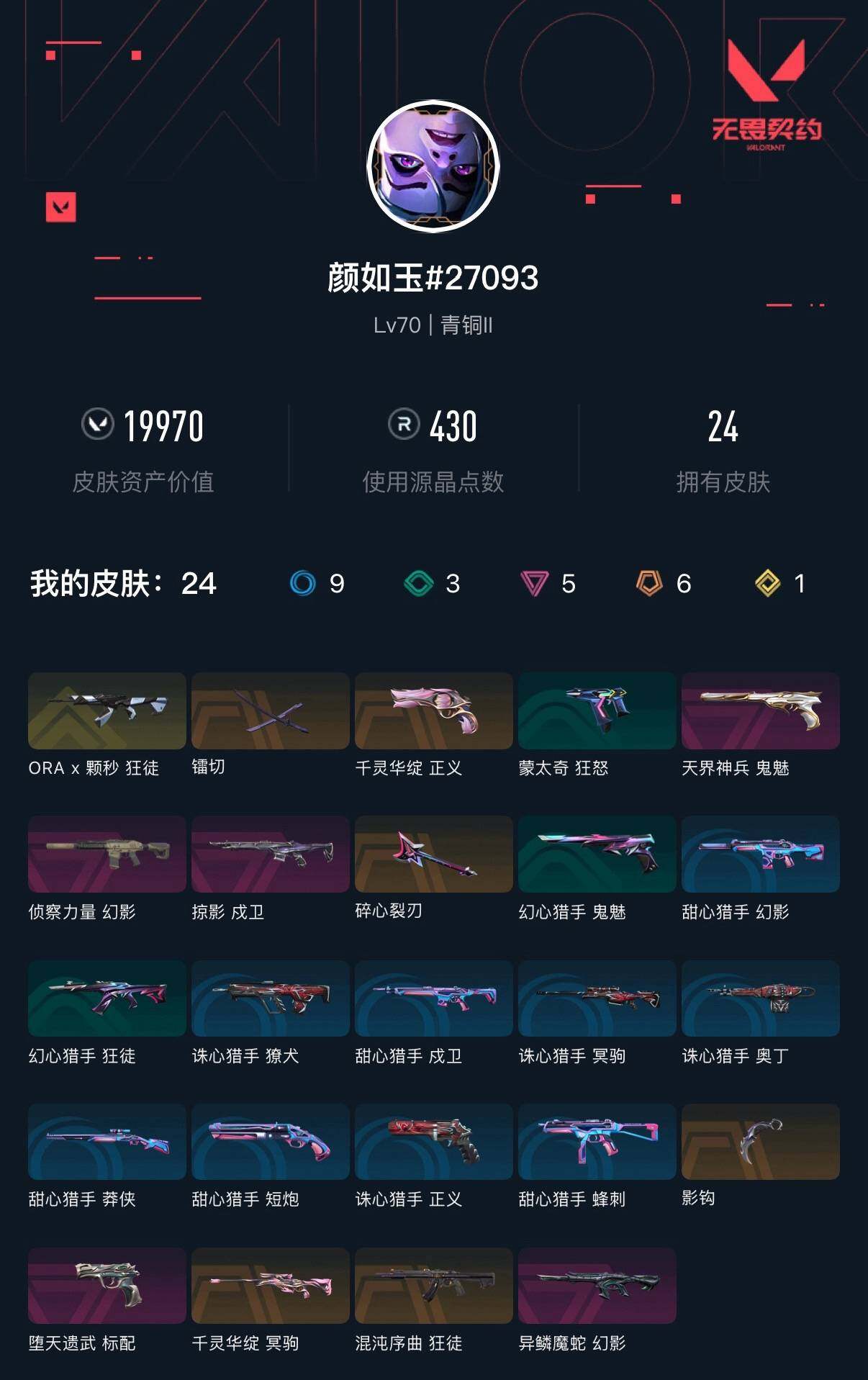Open the 镭切 melee skin thumbnail

pyautogui.click(x=270, y=711)
